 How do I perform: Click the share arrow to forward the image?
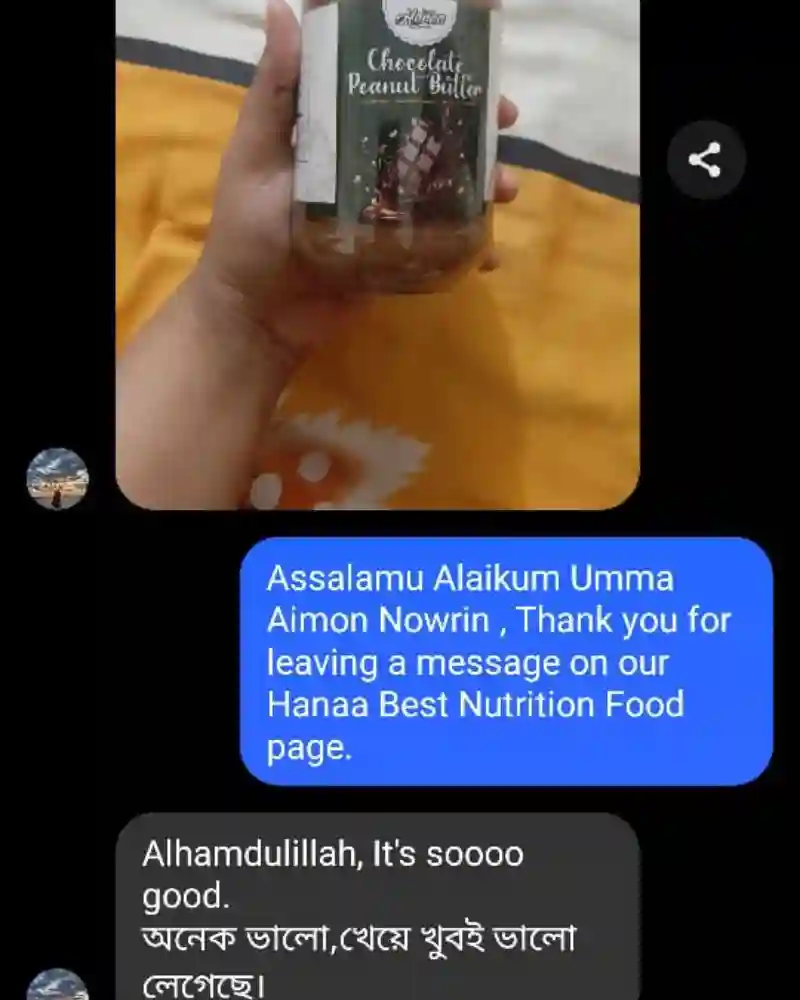[x=707, y=156]
